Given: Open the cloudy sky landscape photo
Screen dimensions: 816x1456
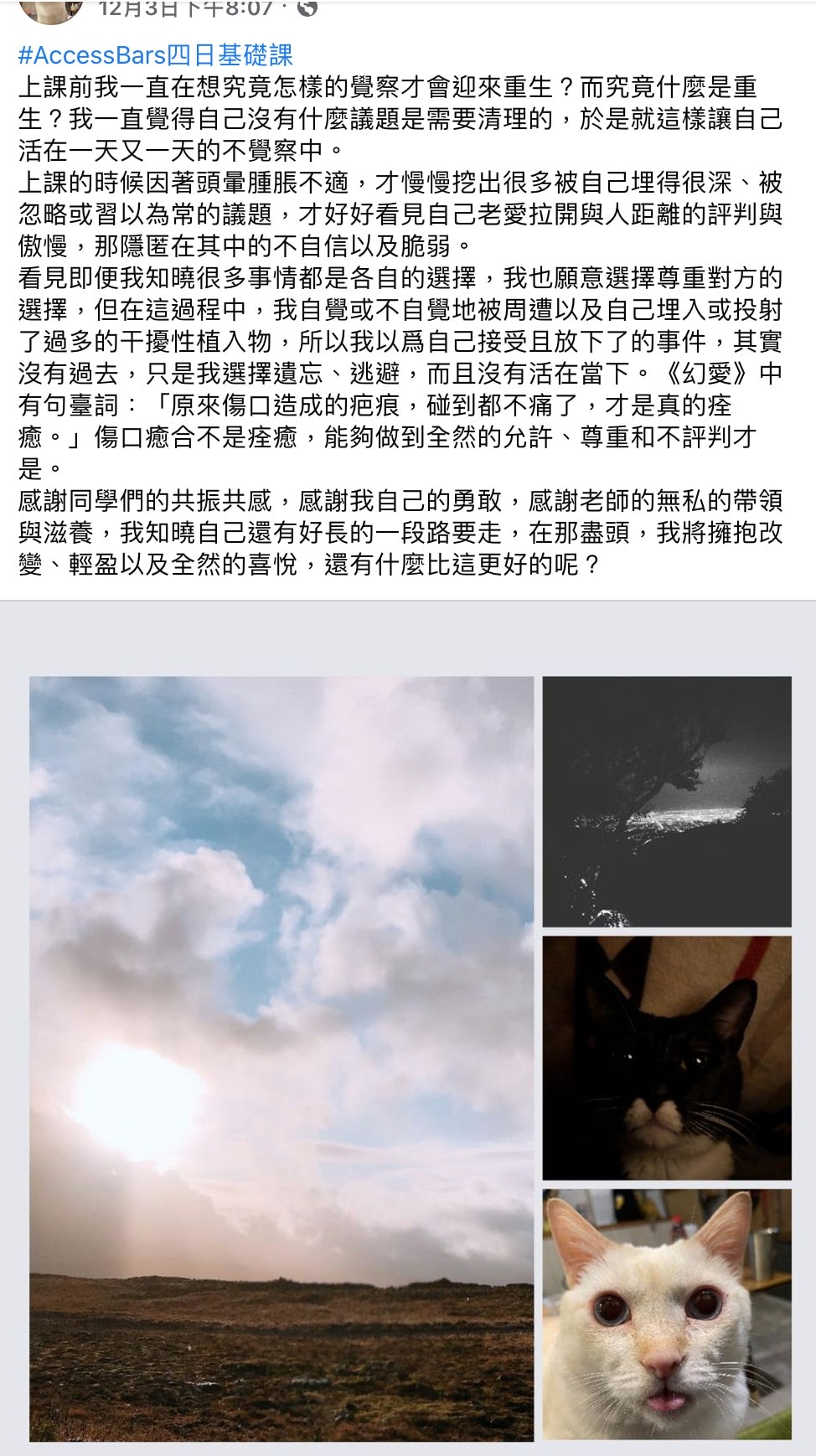Looking at the screenshot, I should [281, 1058].
